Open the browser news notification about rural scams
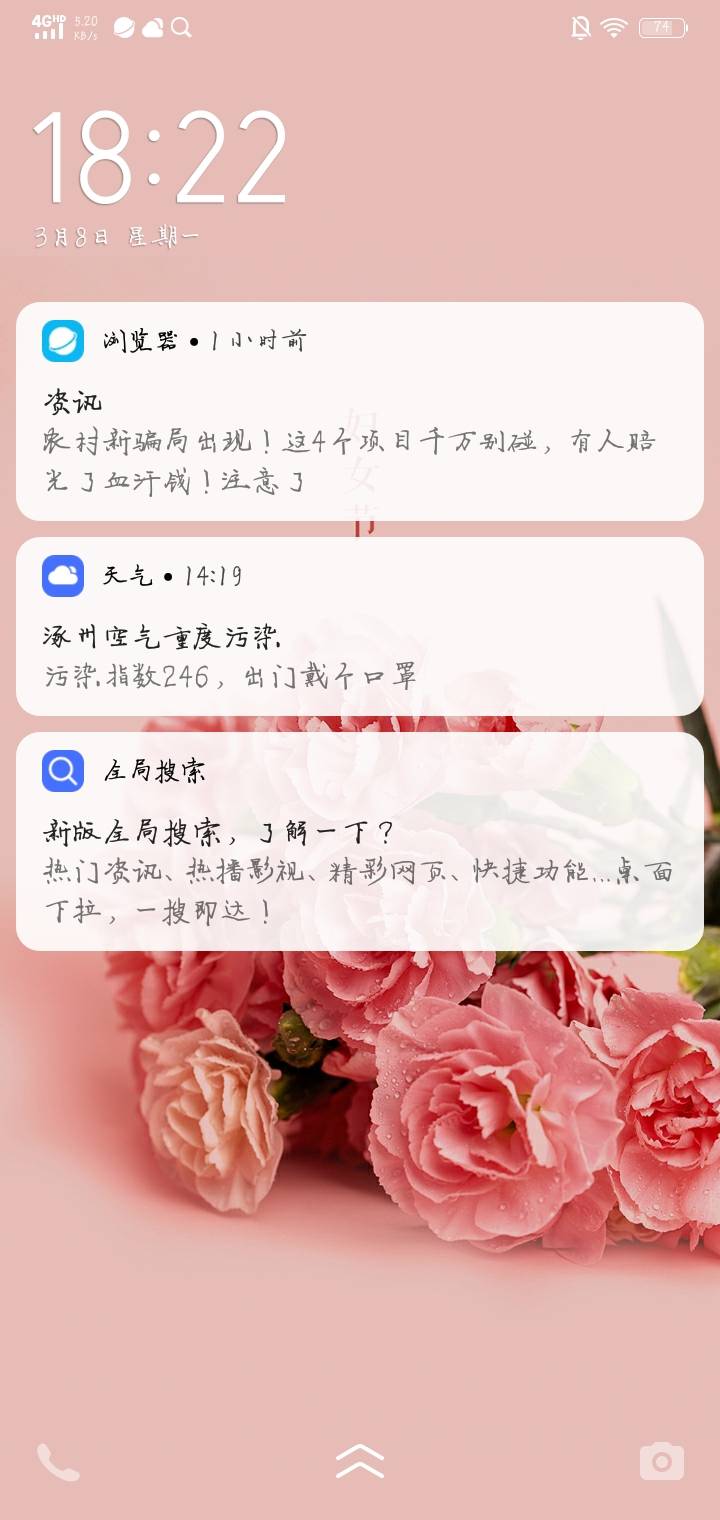The image size is (720, 1520). (360, 440)
